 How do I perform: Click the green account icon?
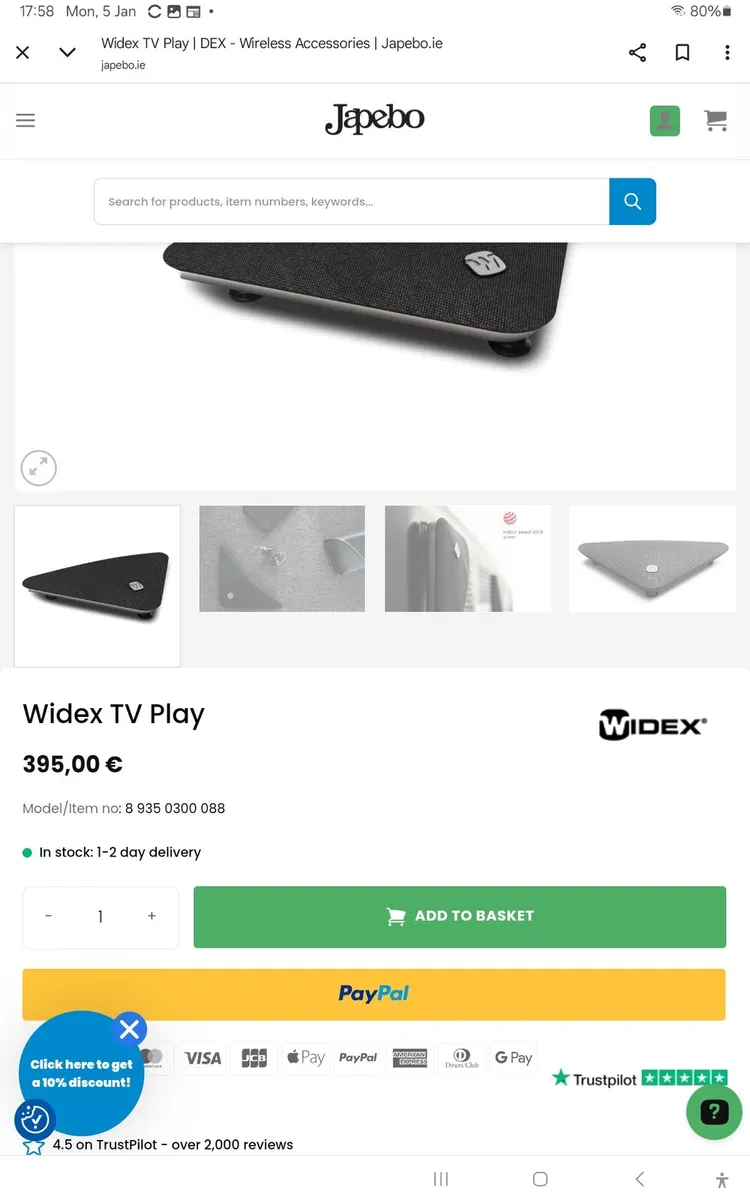(x=664, y=120)
